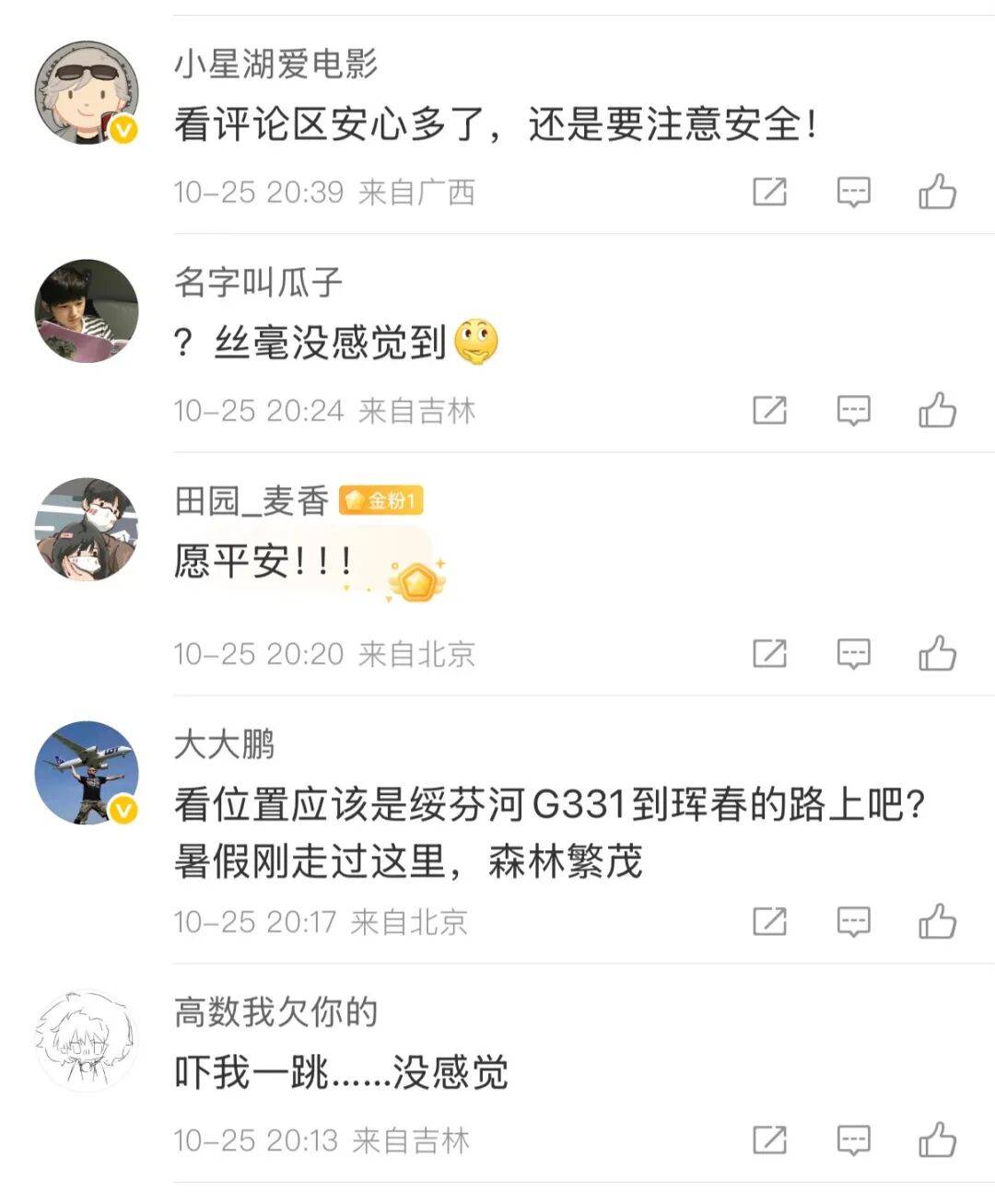Open 高数我欠你的's profile avatar
This screenshot has width=995, height=1204.
point(87,1041)
